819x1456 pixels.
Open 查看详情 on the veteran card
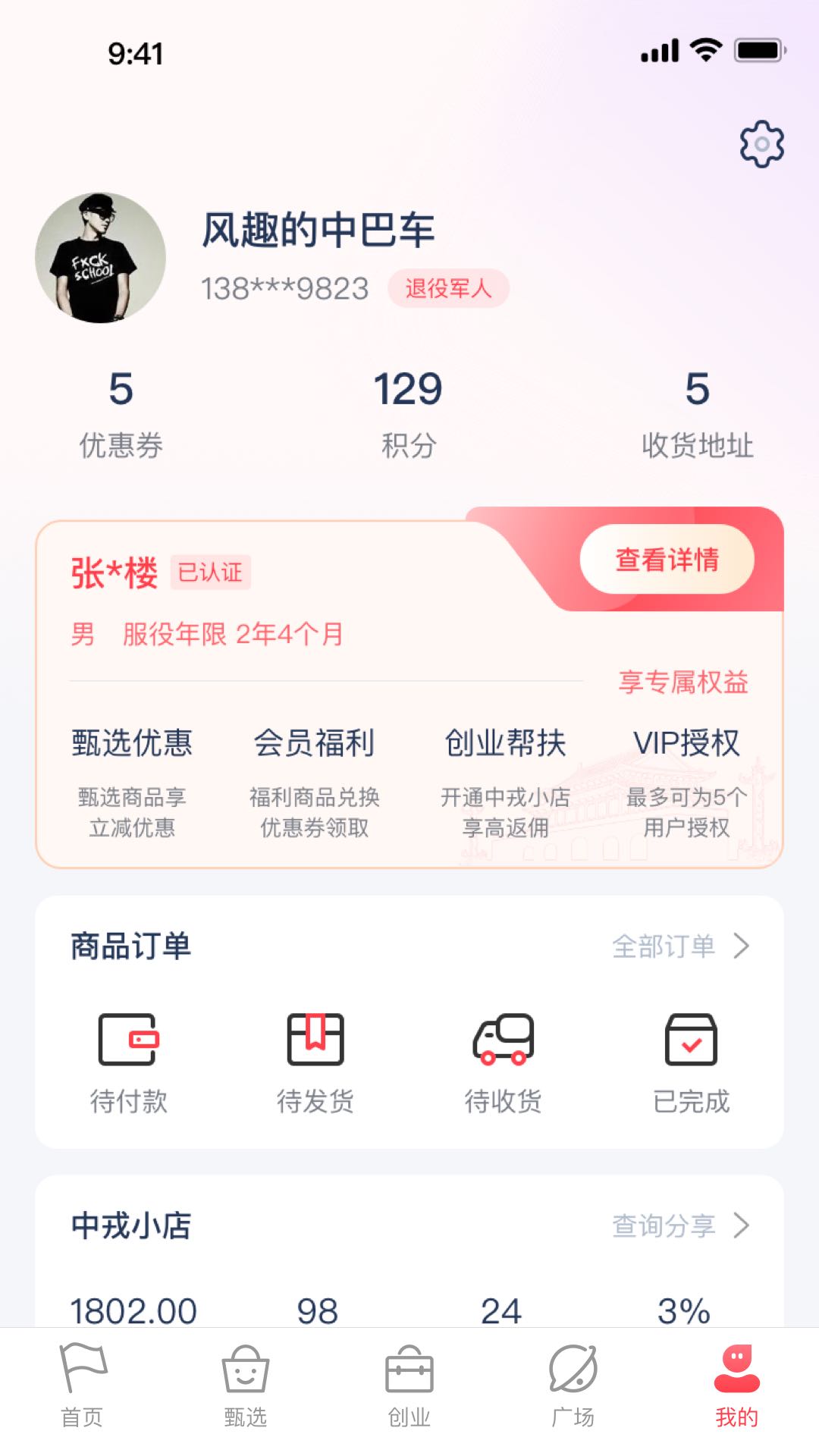(667, 560)
